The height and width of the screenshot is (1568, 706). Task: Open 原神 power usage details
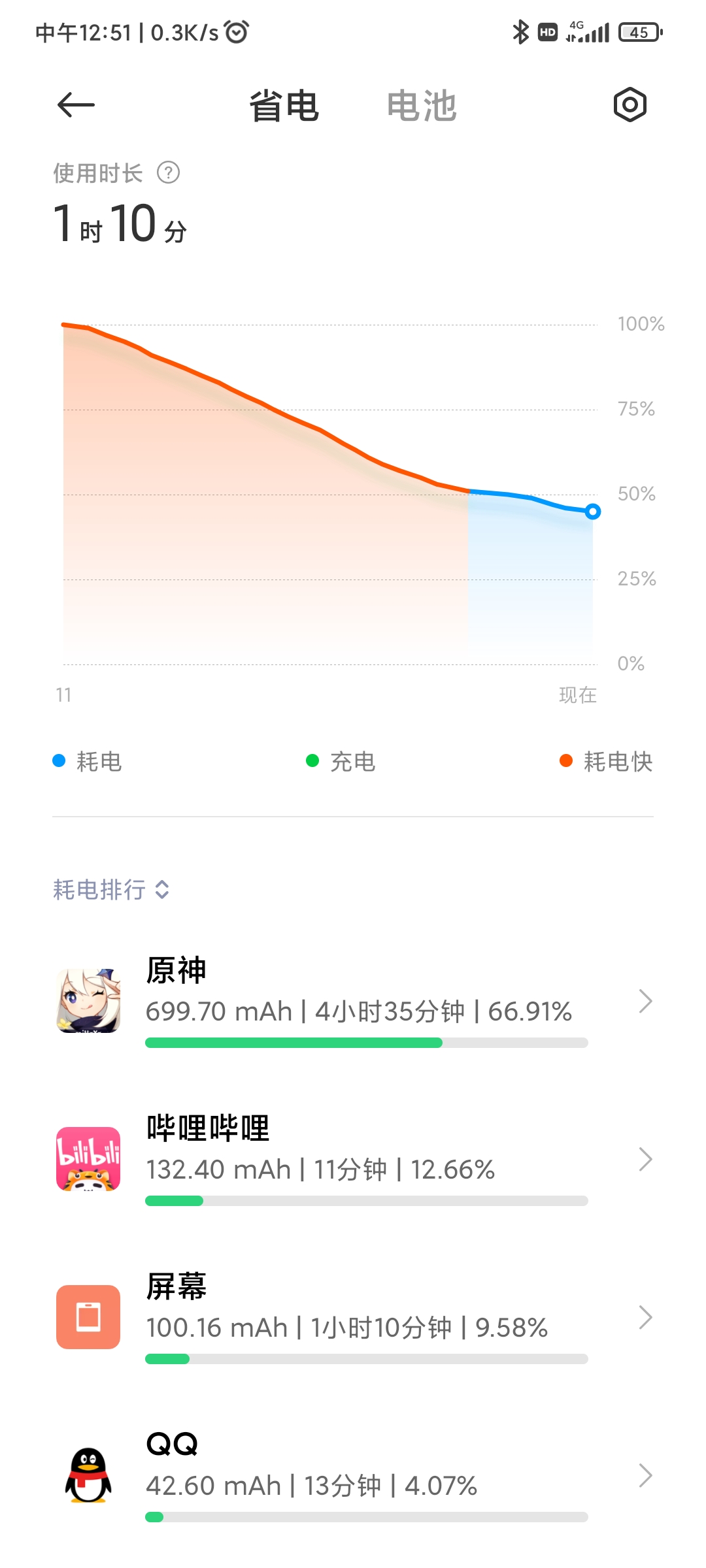click(353, 1001)
